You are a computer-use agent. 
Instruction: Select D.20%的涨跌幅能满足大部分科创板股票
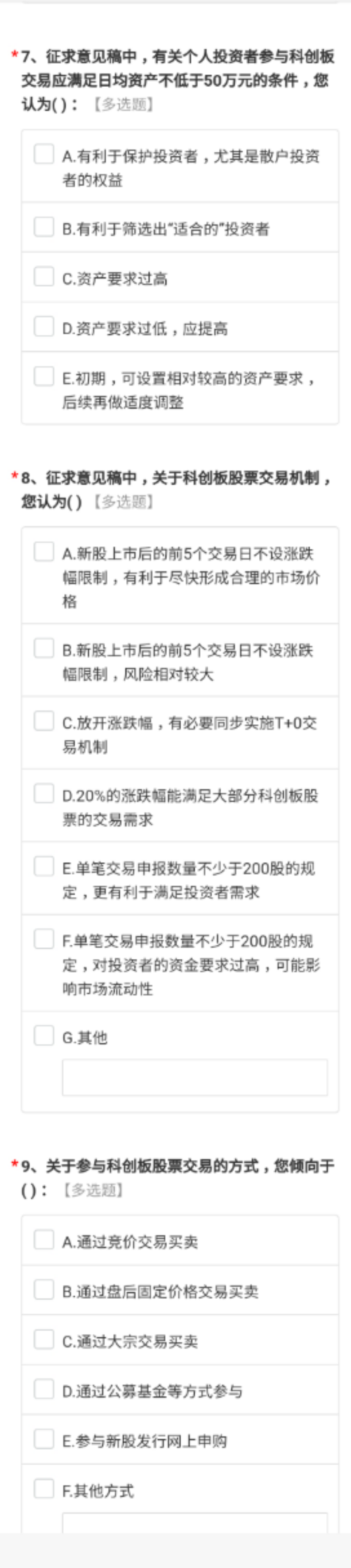pos(44,794)
